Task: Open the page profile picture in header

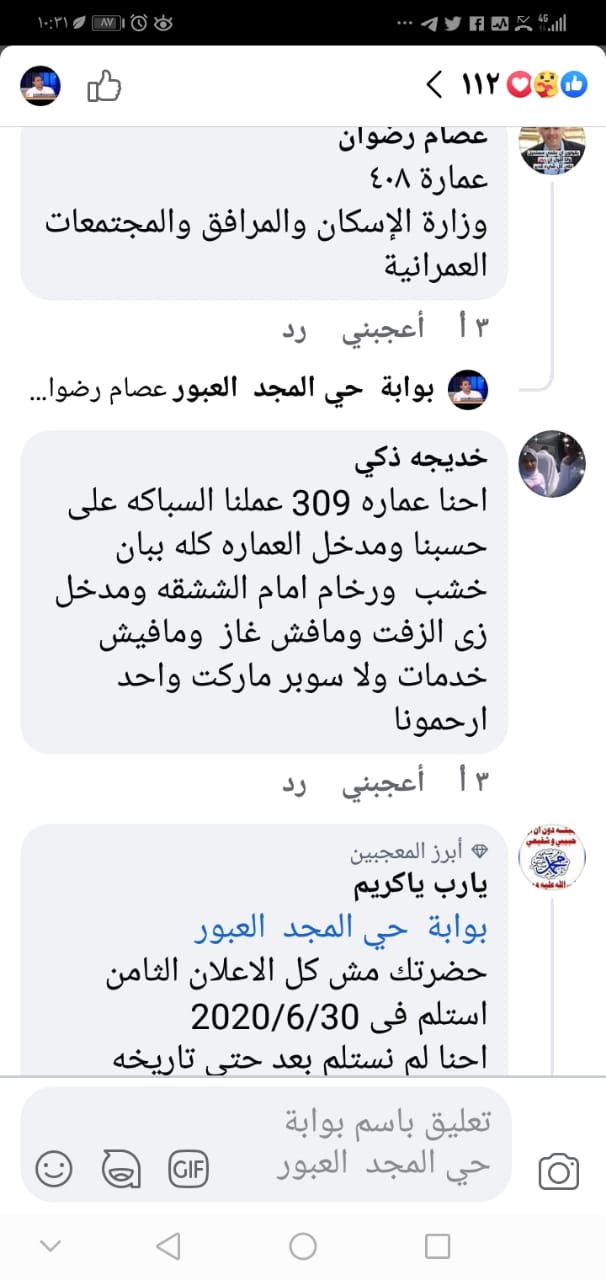Action: (x=41, y=86)
